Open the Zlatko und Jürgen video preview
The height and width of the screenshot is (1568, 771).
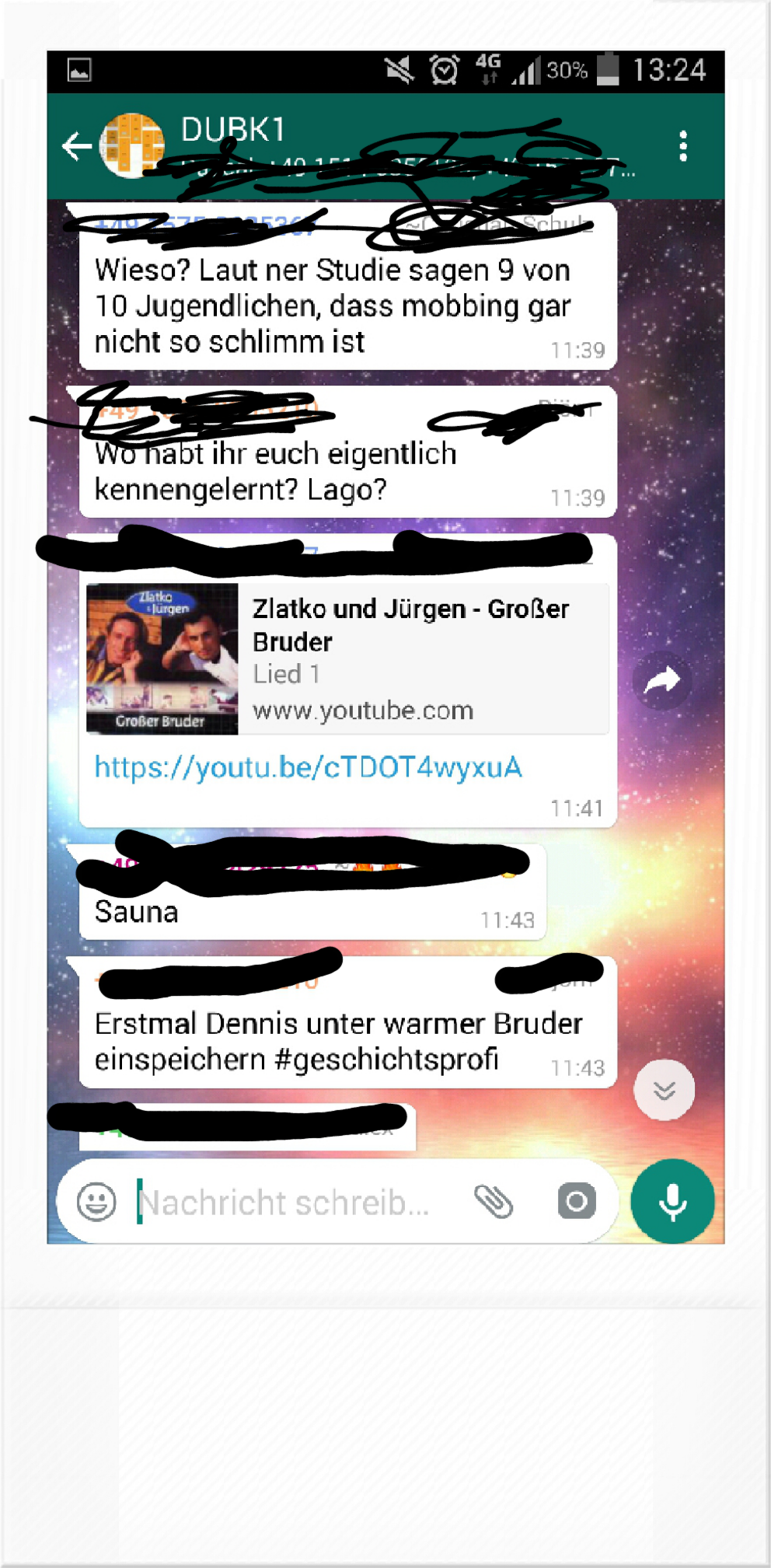(347, 658)
